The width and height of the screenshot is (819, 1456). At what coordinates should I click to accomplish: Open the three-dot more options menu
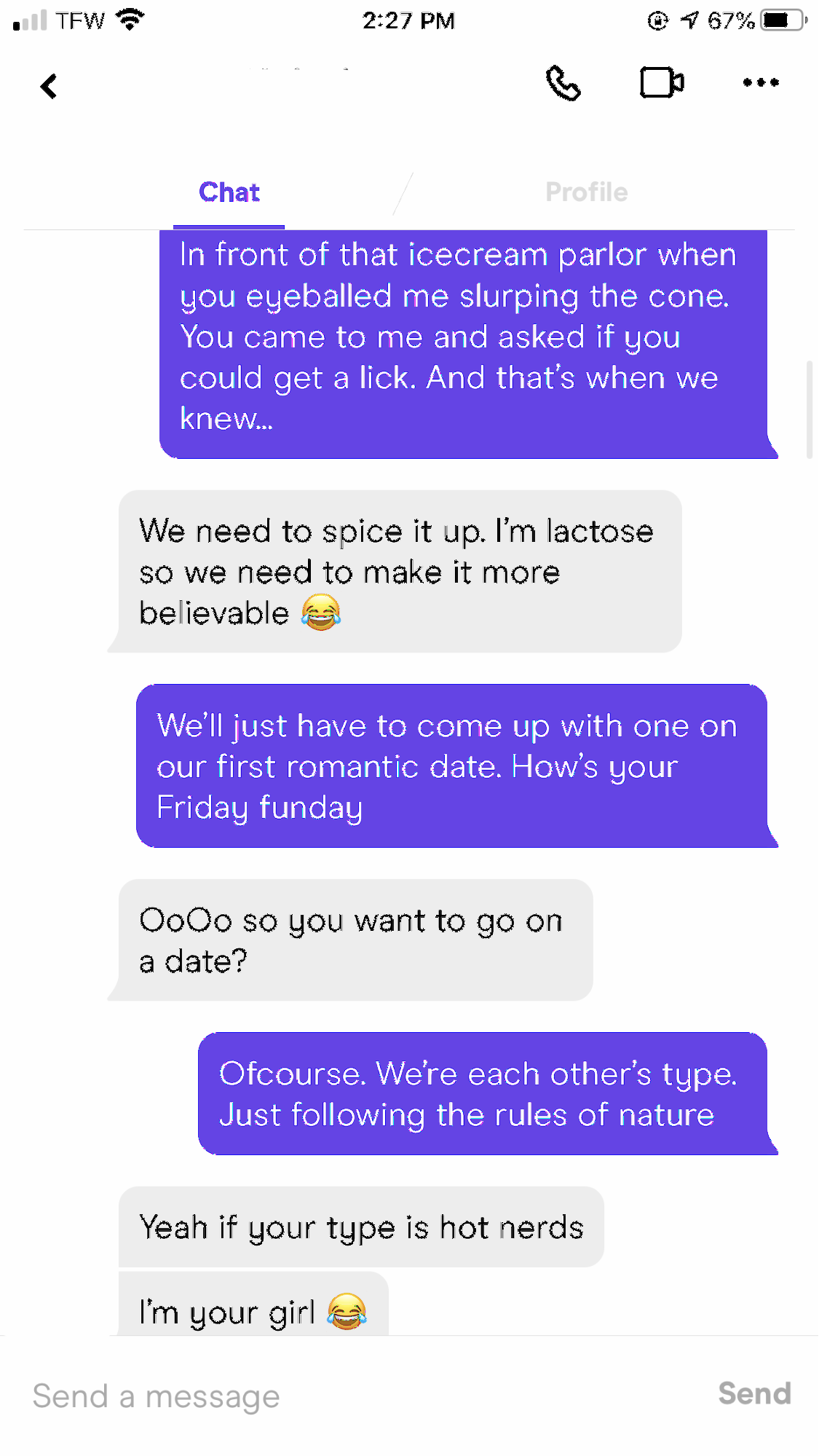tap(761, 82)
